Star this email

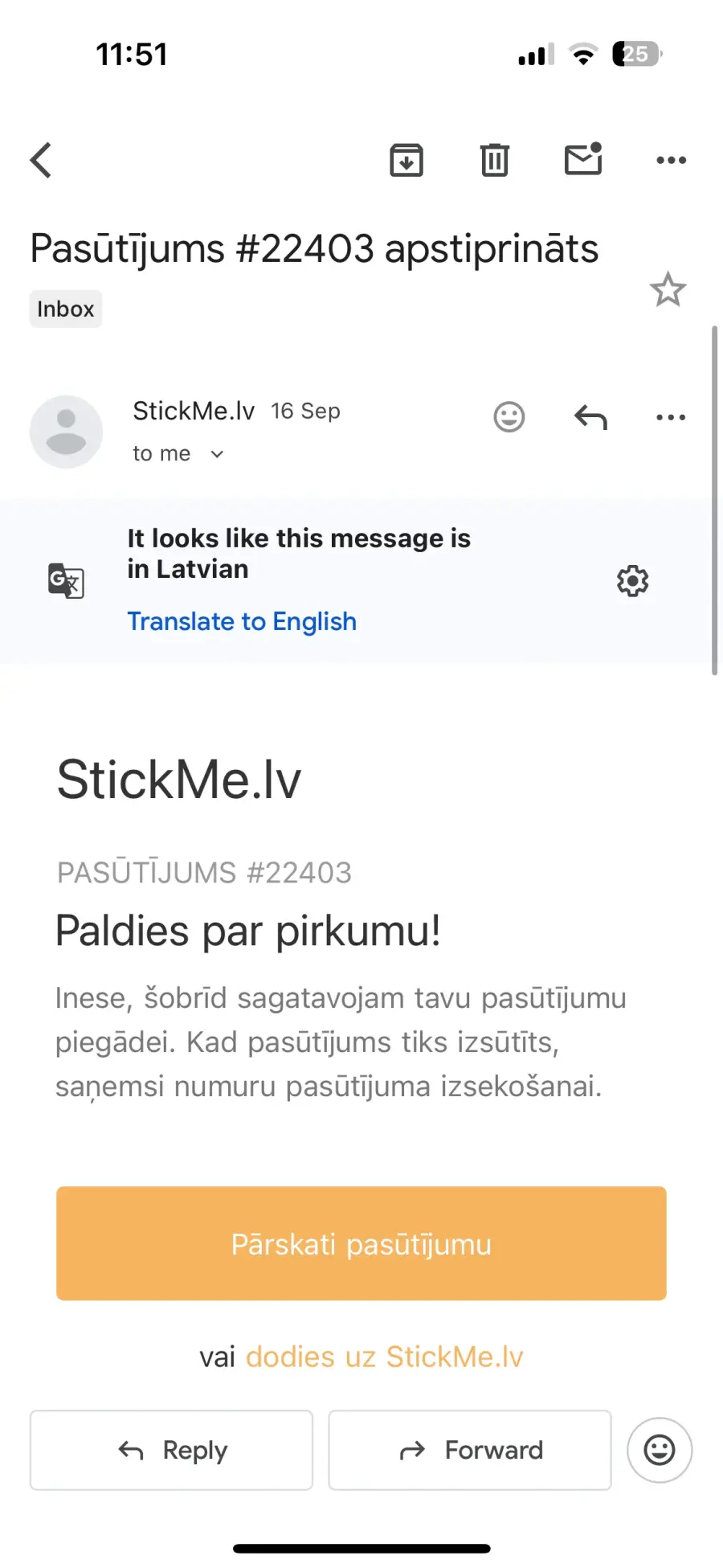[668, 290]
